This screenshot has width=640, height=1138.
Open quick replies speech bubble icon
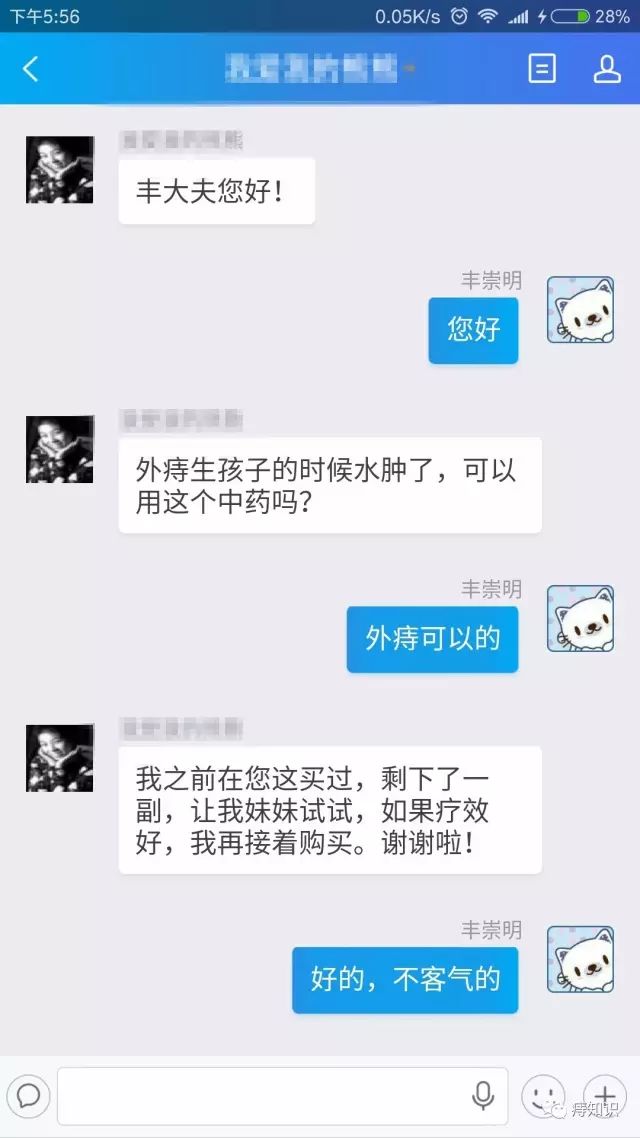(x=29, y=1096)
